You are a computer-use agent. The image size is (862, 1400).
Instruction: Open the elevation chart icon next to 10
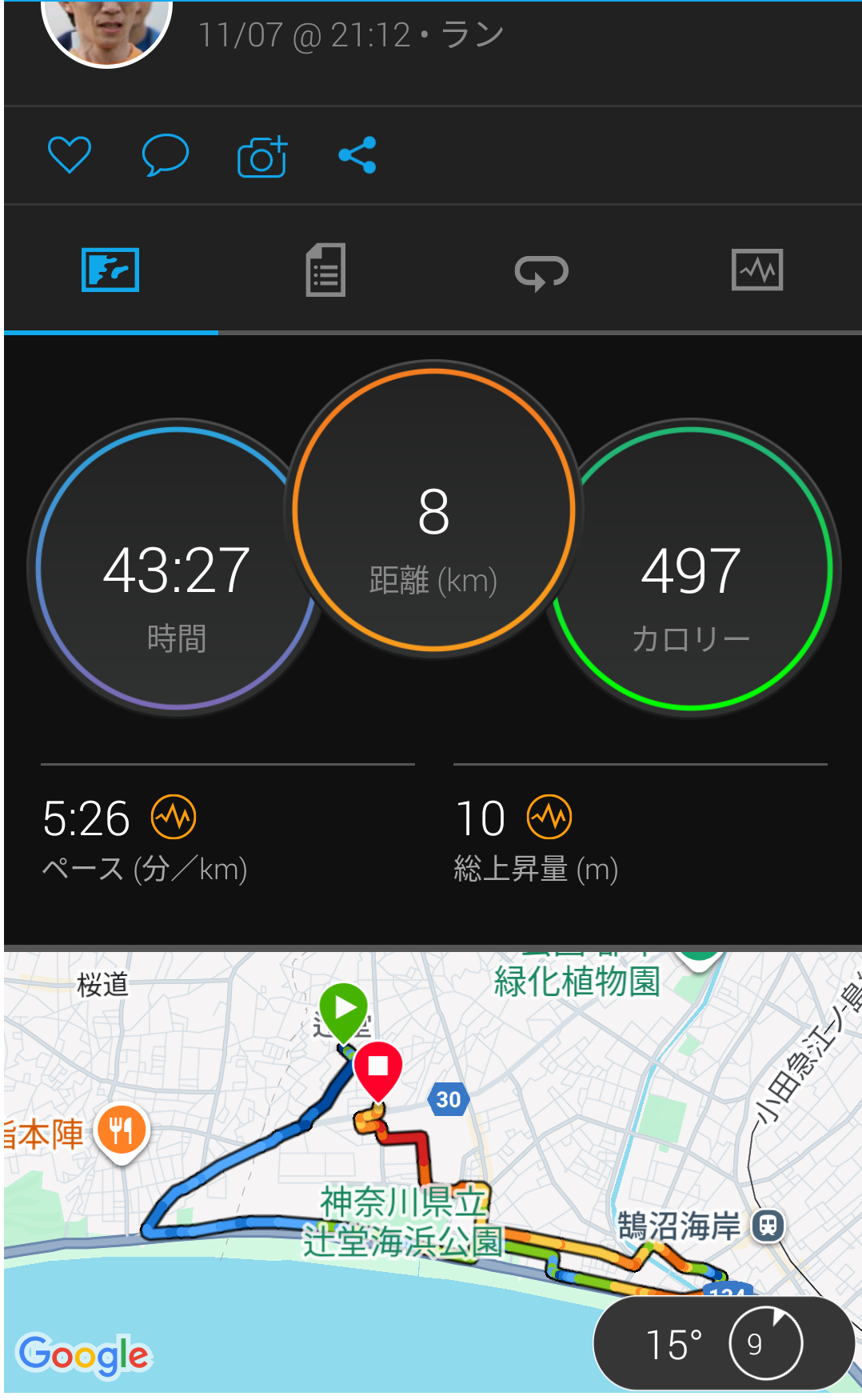coord(549,817)
